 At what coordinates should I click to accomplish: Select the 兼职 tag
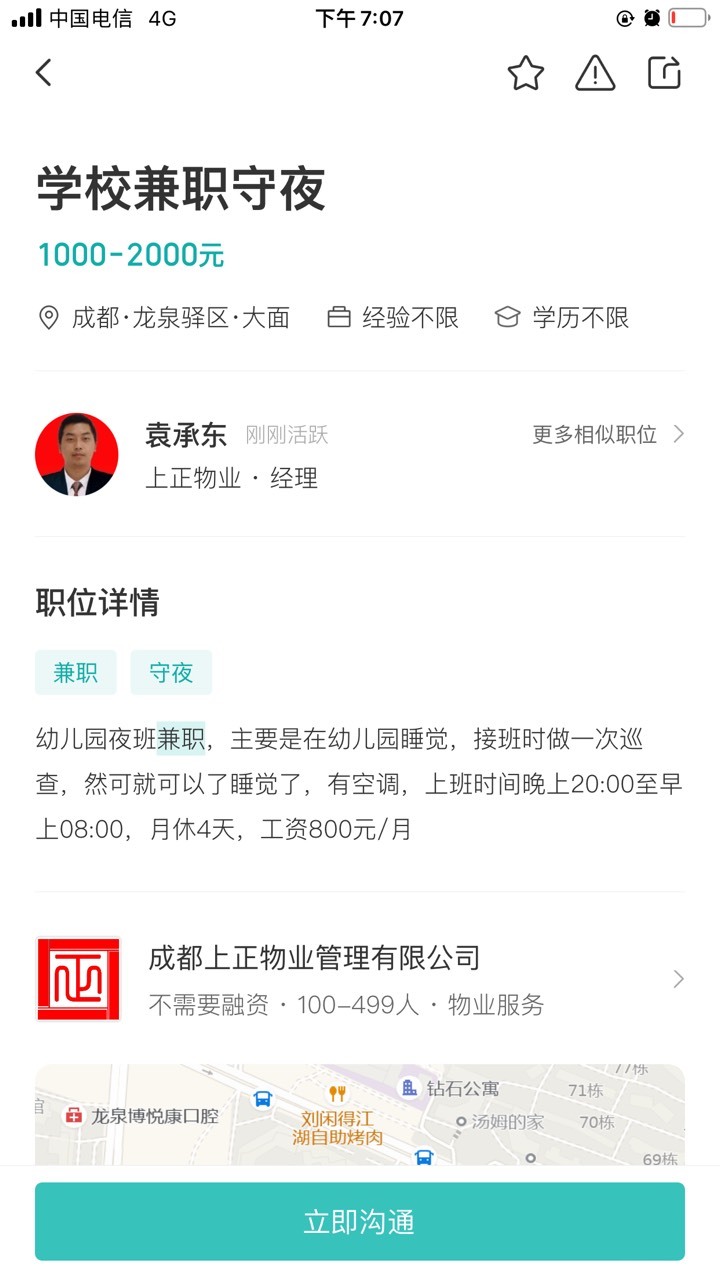(76, 672)
